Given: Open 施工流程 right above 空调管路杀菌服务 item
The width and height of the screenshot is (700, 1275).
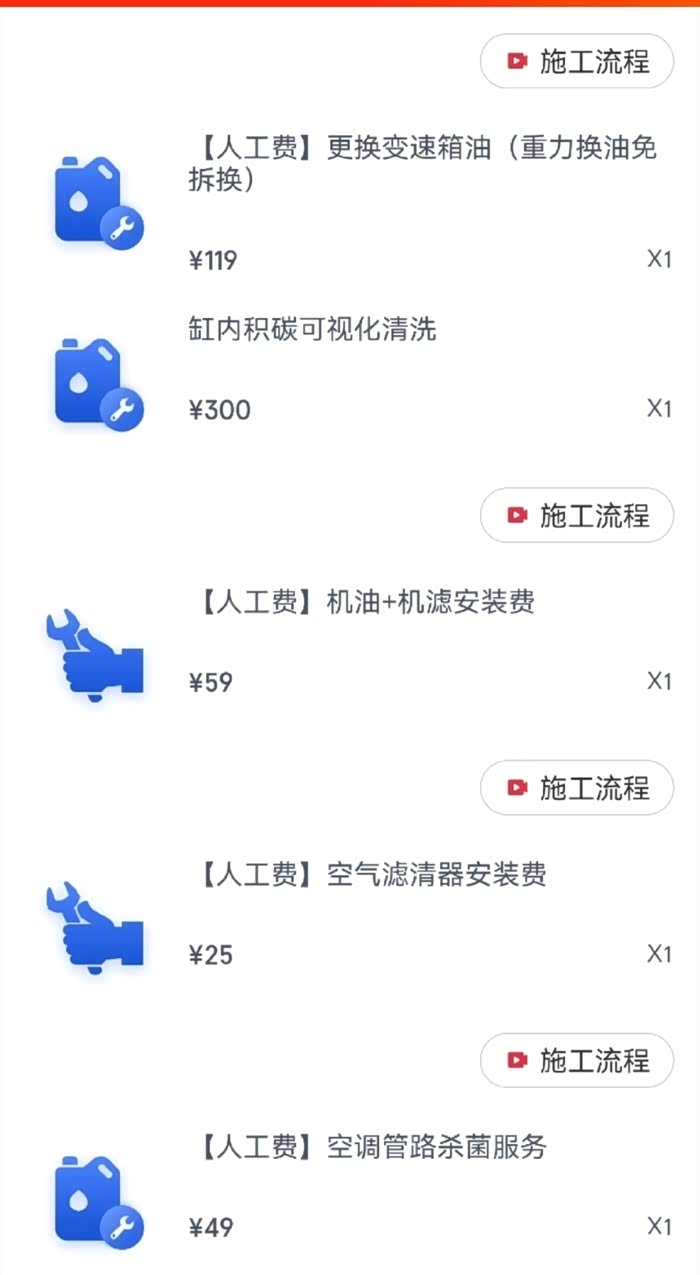Looking at the screenshot, I should click(x=577, y=1060).
